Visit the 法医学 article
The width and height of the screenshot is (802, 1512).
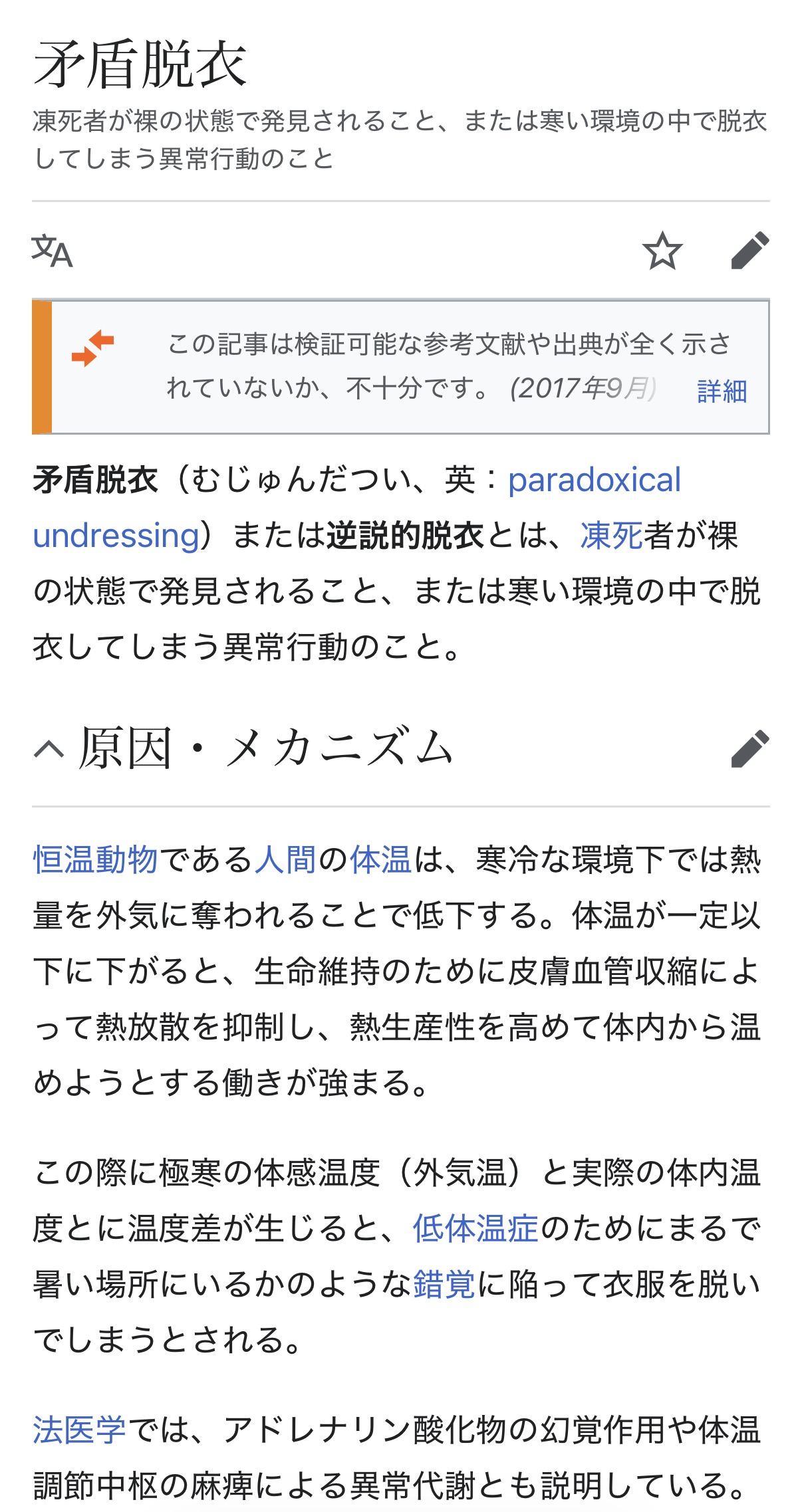coord(80,1430)
